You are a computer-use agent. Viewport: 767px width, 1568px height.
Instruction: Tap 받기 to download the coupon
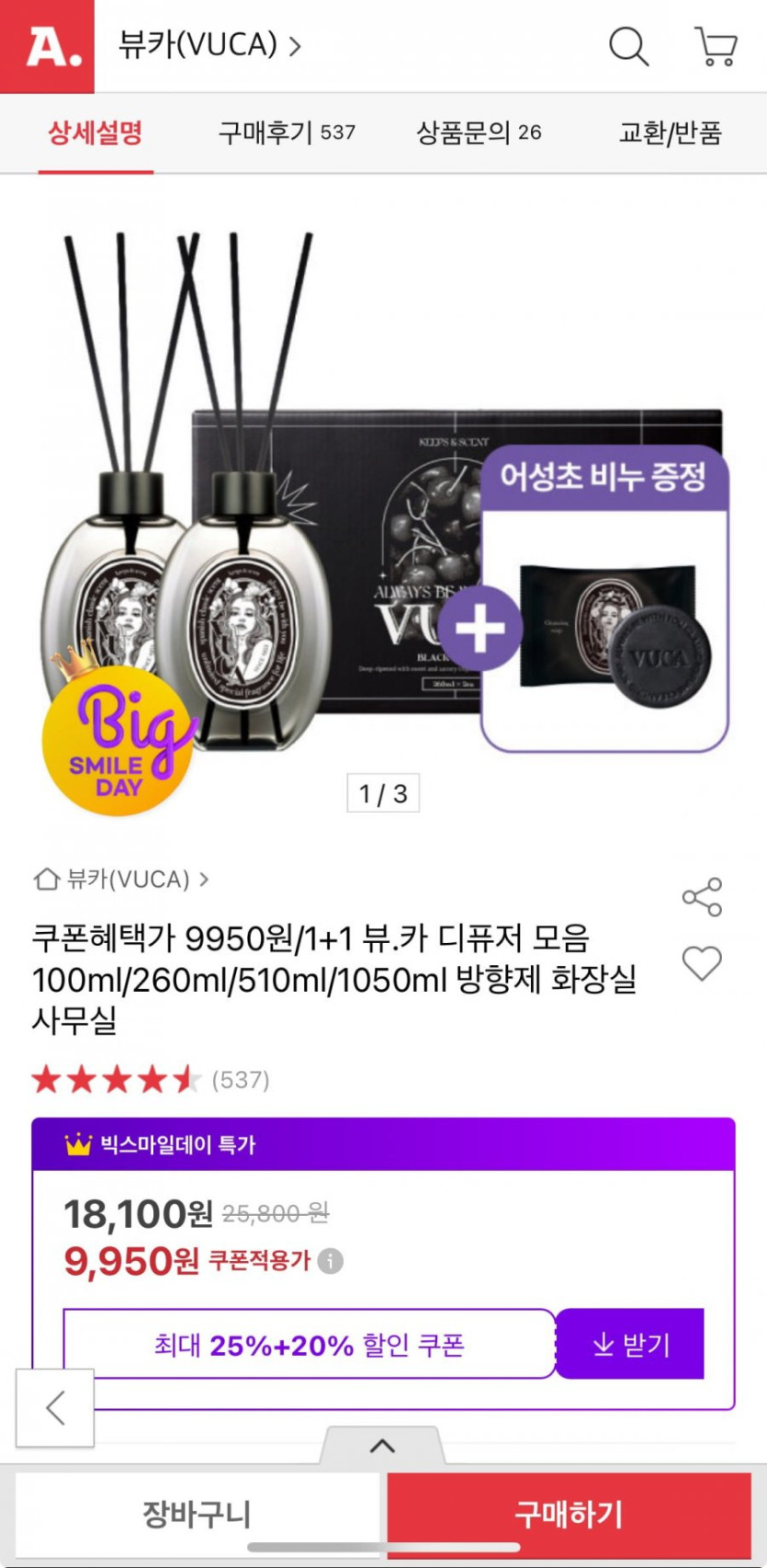(x=630, y=1345)
